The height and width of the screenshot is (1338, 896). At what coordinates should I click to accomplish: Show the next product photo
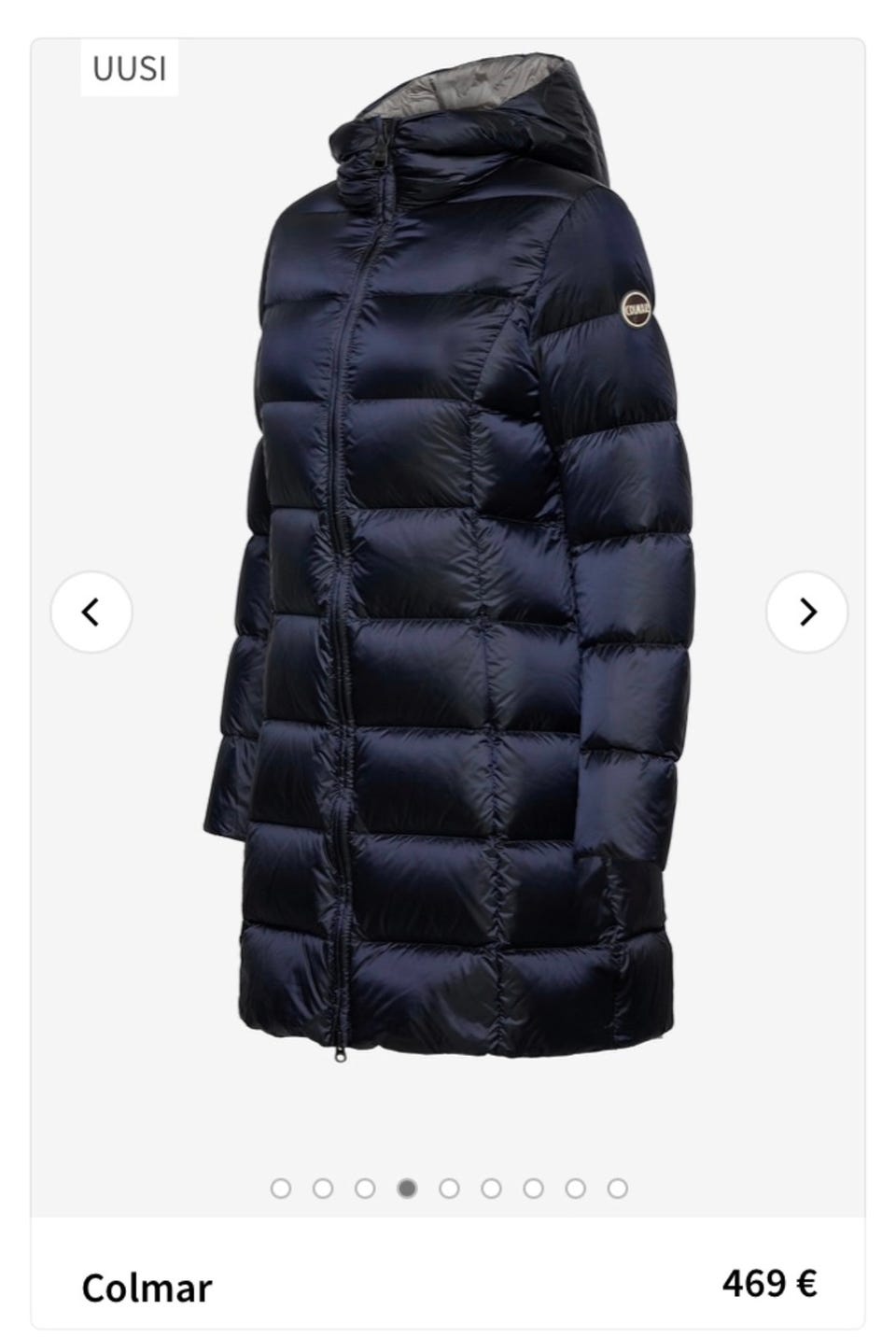[x=806, y=613]
